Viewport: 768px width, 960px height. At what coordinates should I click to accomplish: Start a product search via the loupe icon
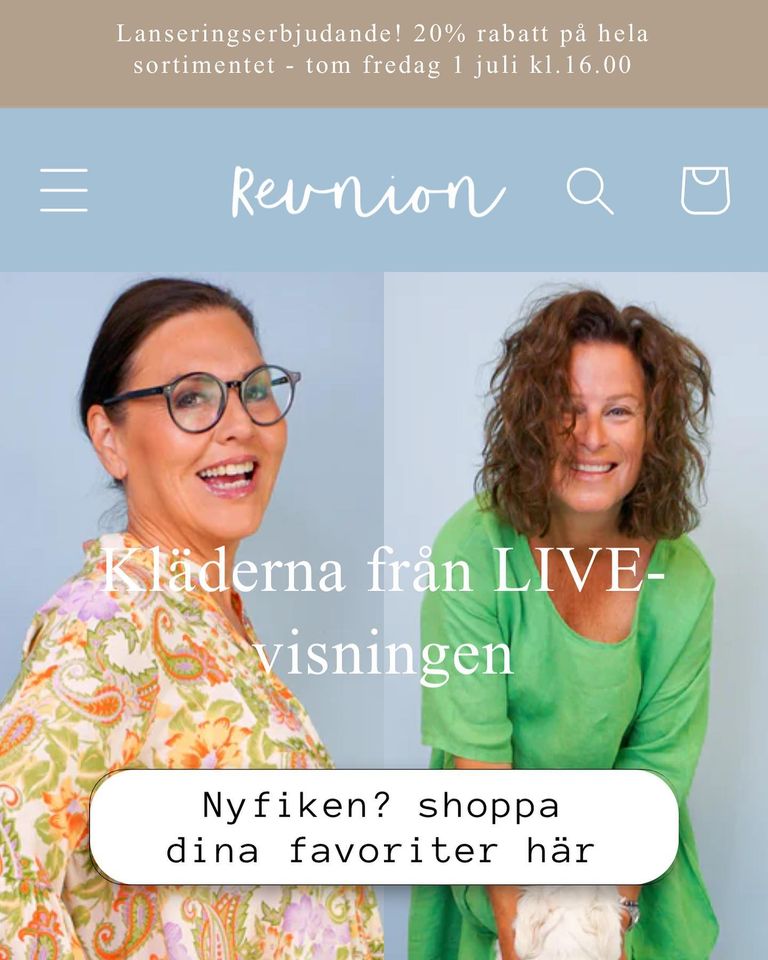point(591,191)
